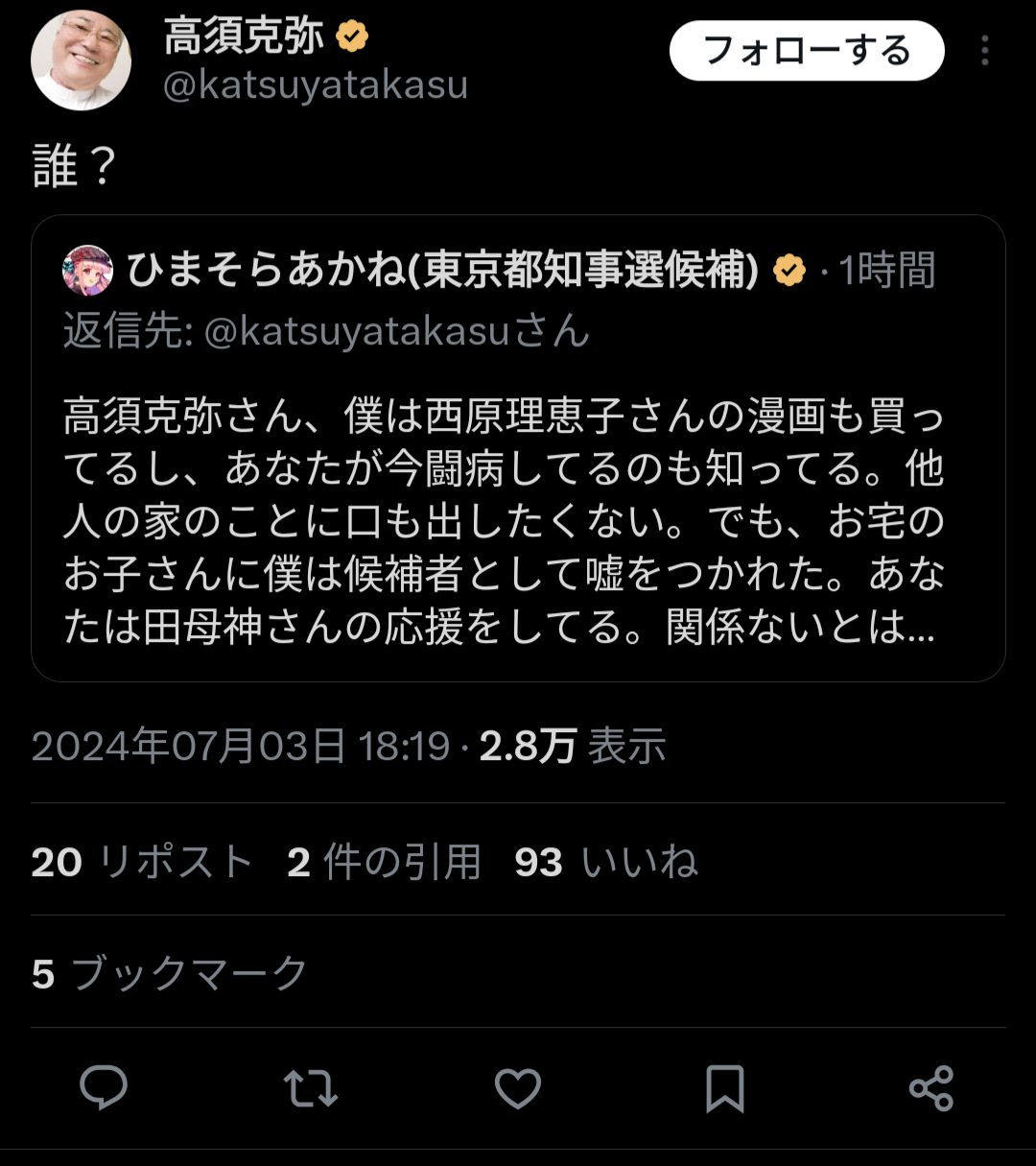View the 93 いいね likes
This screenshot has width=1036, height=1166.
click(x=606, y=862)
